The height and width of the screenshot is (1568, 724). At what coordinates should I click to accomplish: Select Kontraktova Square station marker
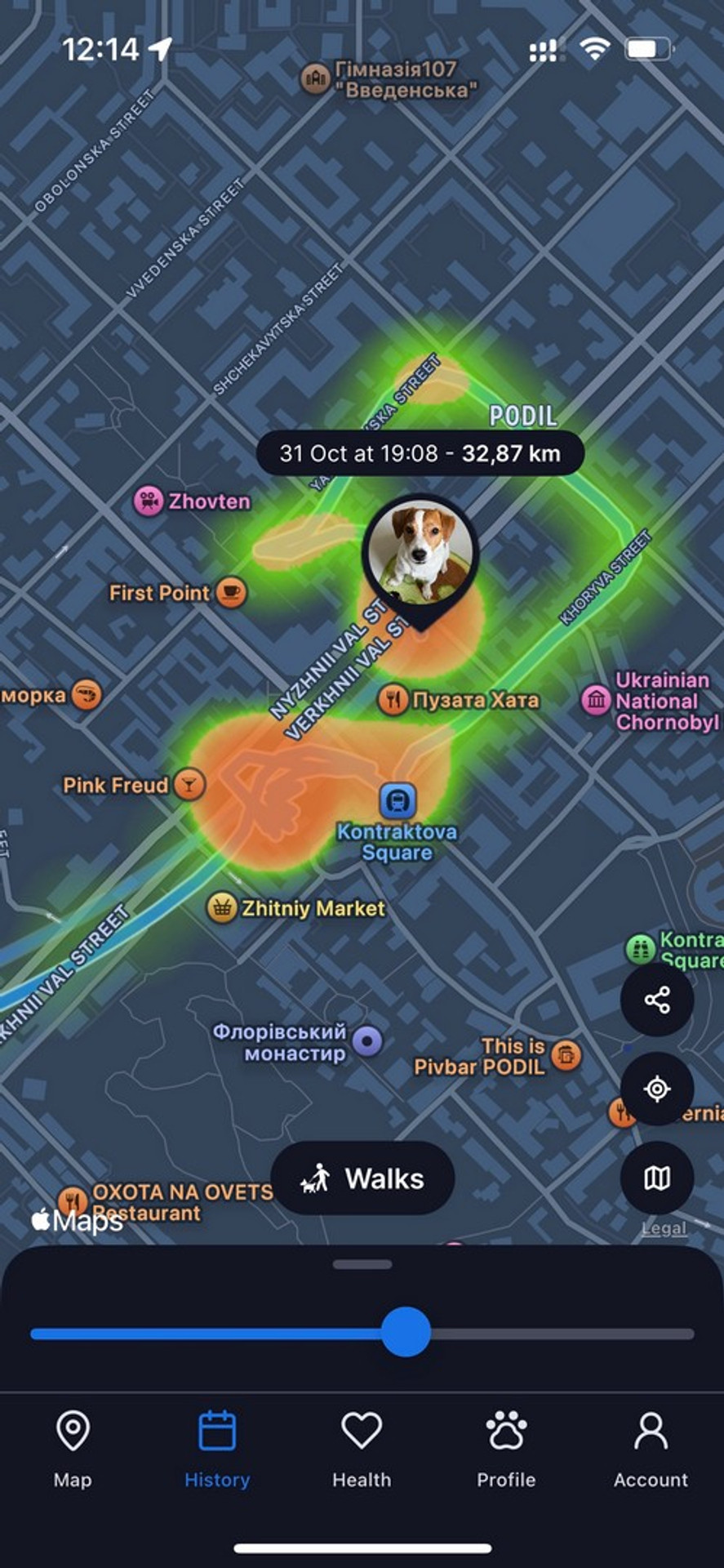(x=398, y=801)
